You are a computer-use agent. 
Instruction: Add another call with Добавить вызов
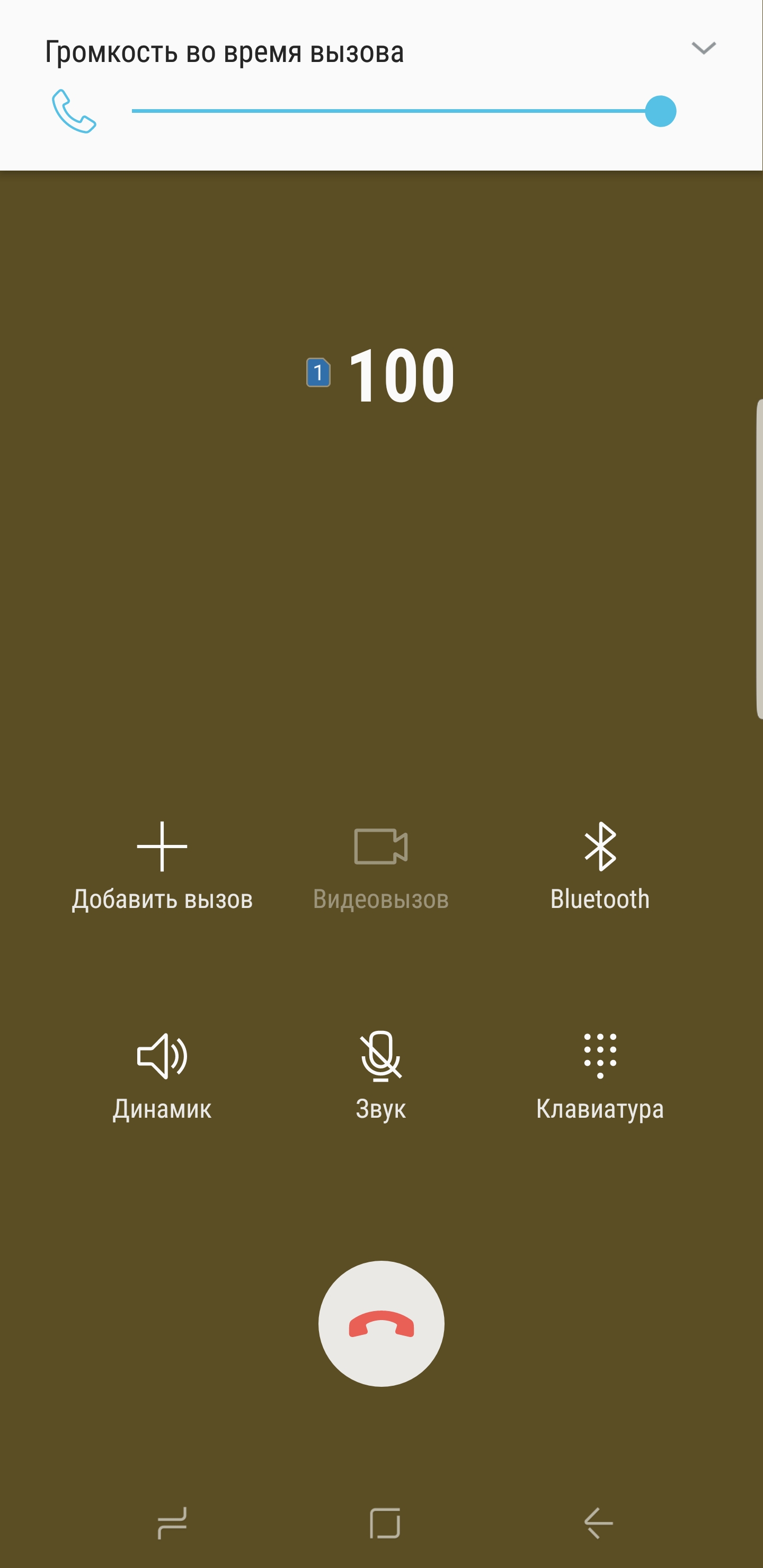162,865
